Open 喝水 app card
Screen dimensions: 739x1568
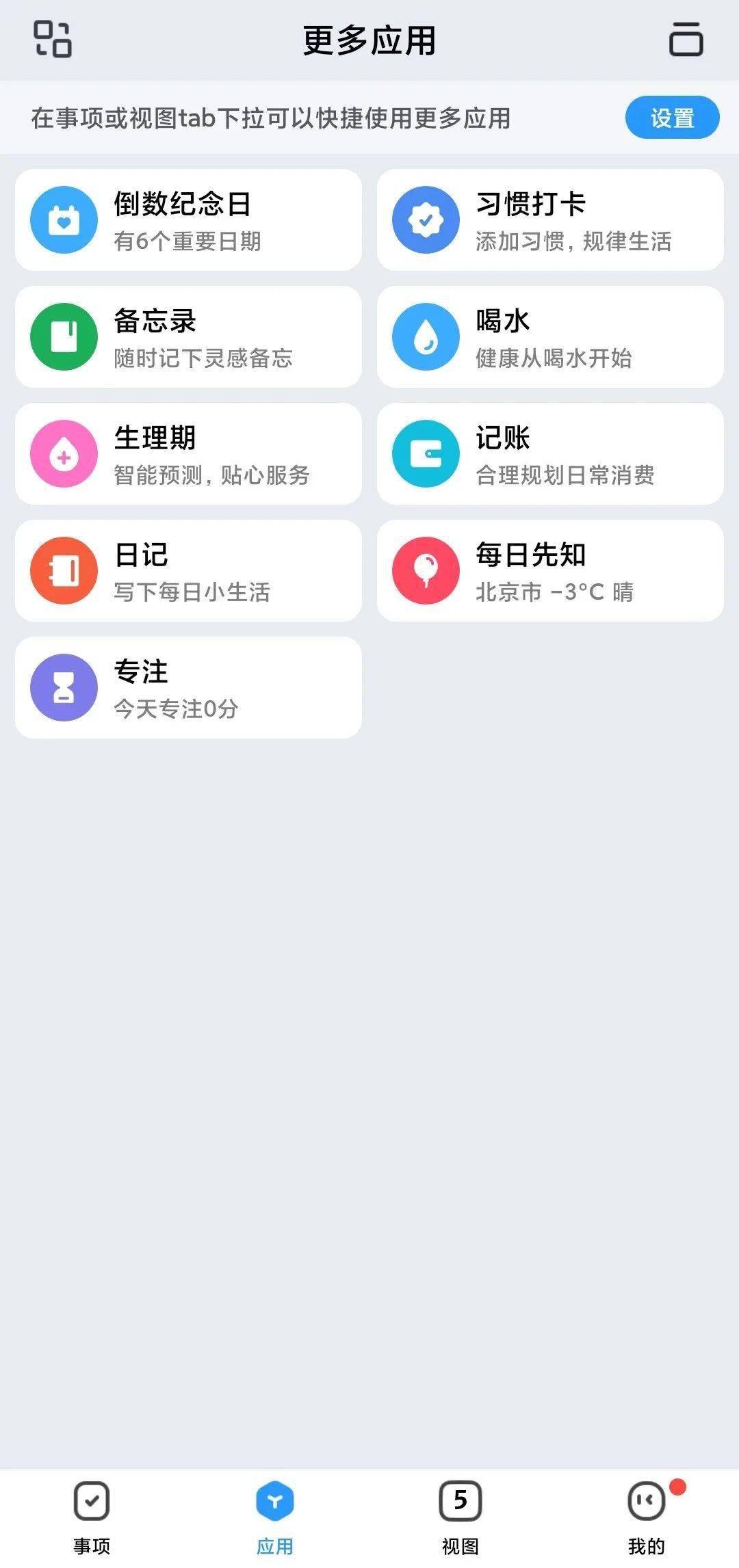coord(550,337)
